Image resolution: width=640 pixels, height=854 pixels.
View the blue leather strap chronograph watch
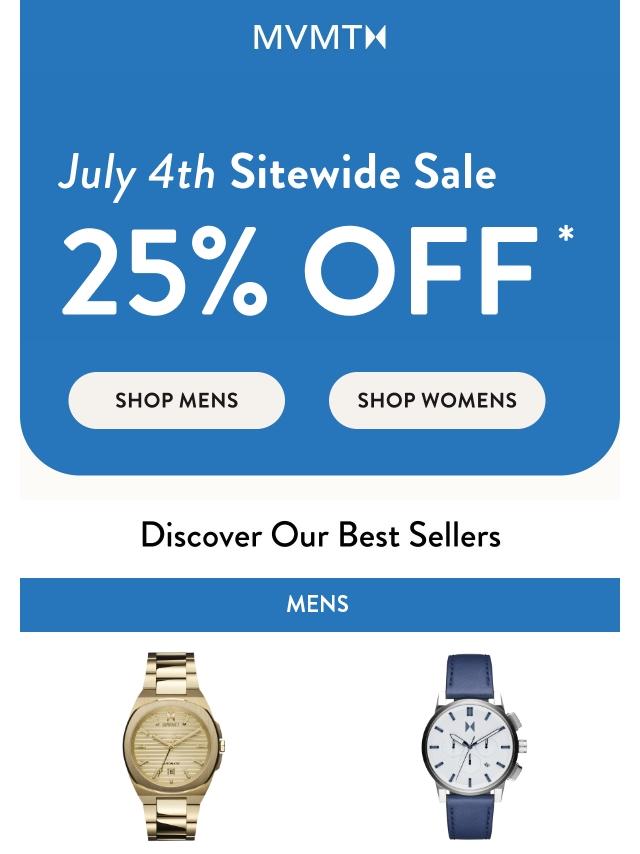pyautogui.click(x=472, y=746)
